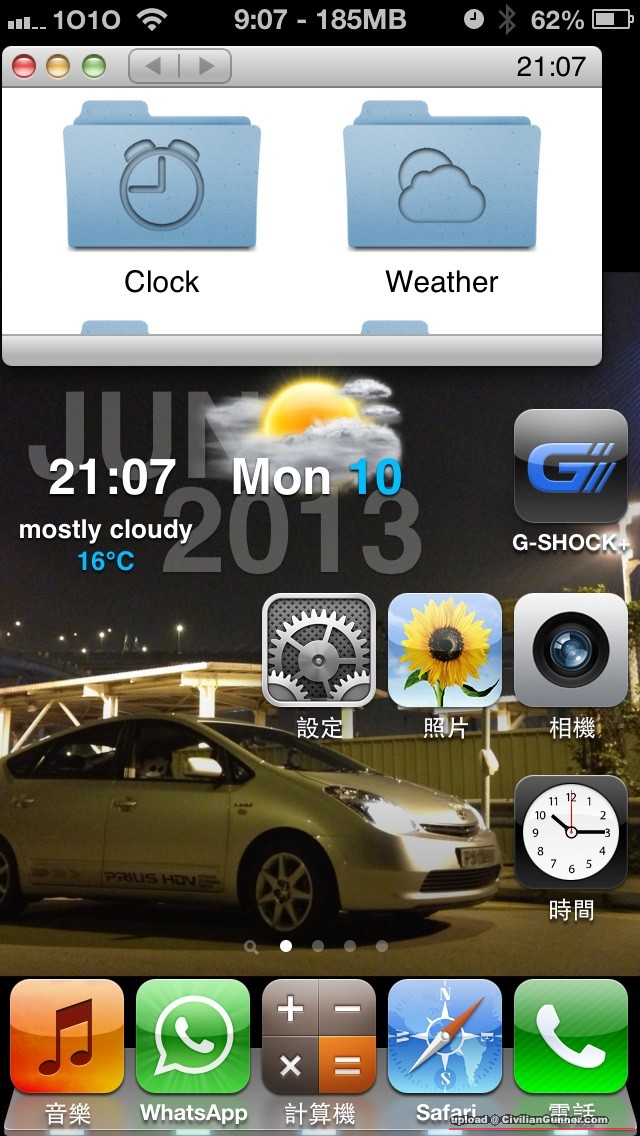Open the 設定 settings app
Viewport: 640px width, 1136px height.
319,650
